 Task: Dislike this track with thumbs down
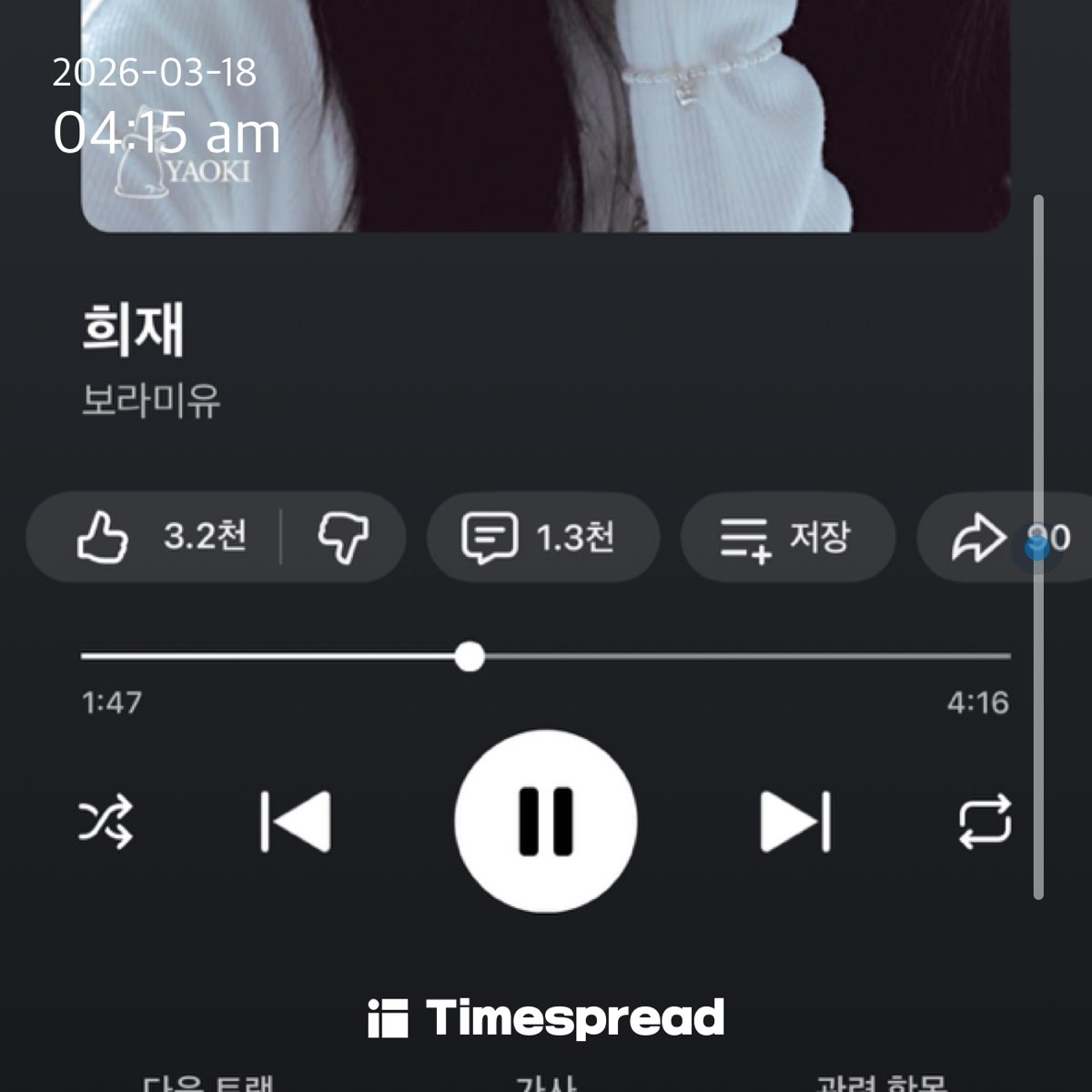343,537
